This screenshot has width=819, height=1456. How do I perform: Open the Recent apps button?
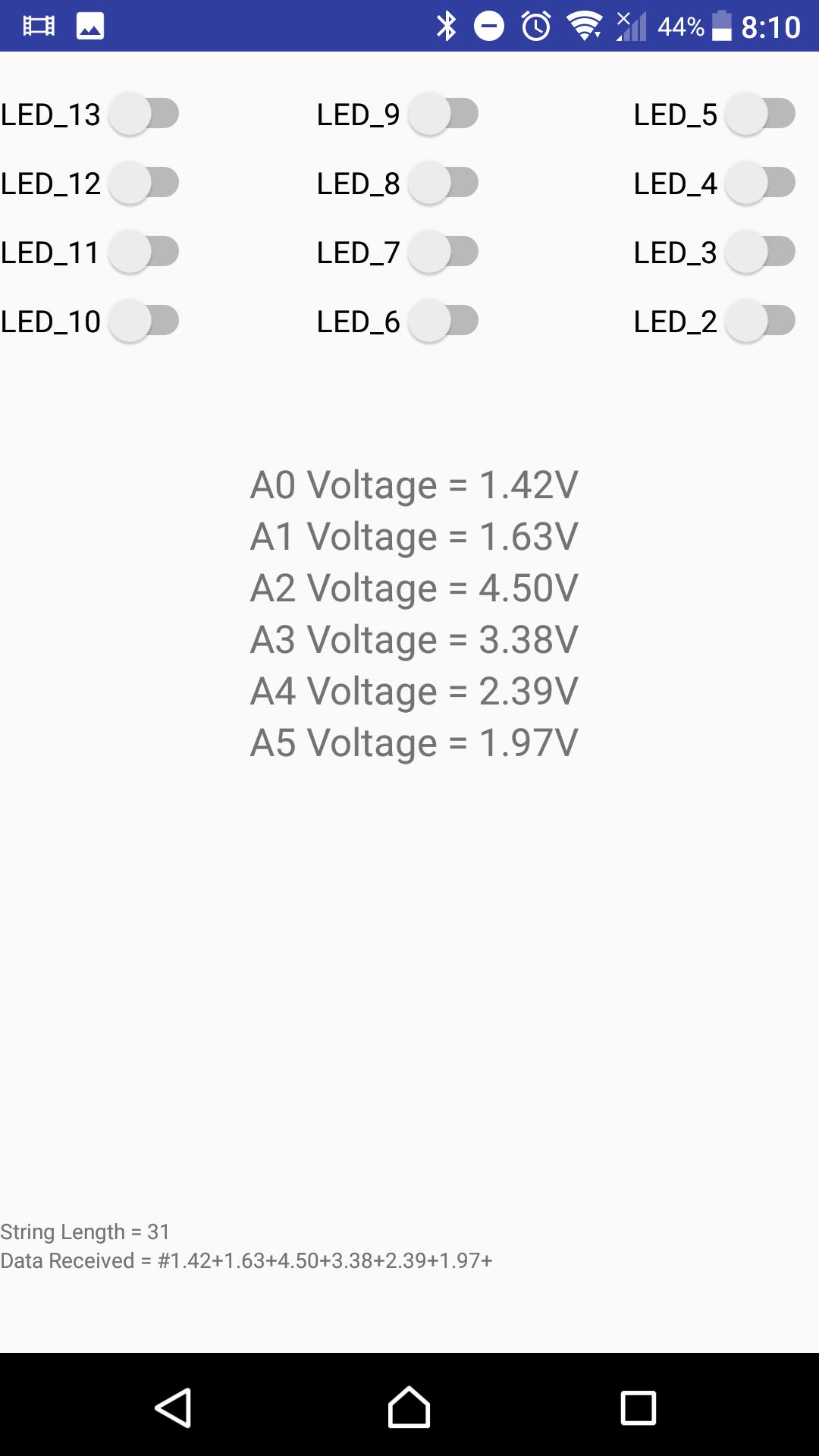(638, 1406)
